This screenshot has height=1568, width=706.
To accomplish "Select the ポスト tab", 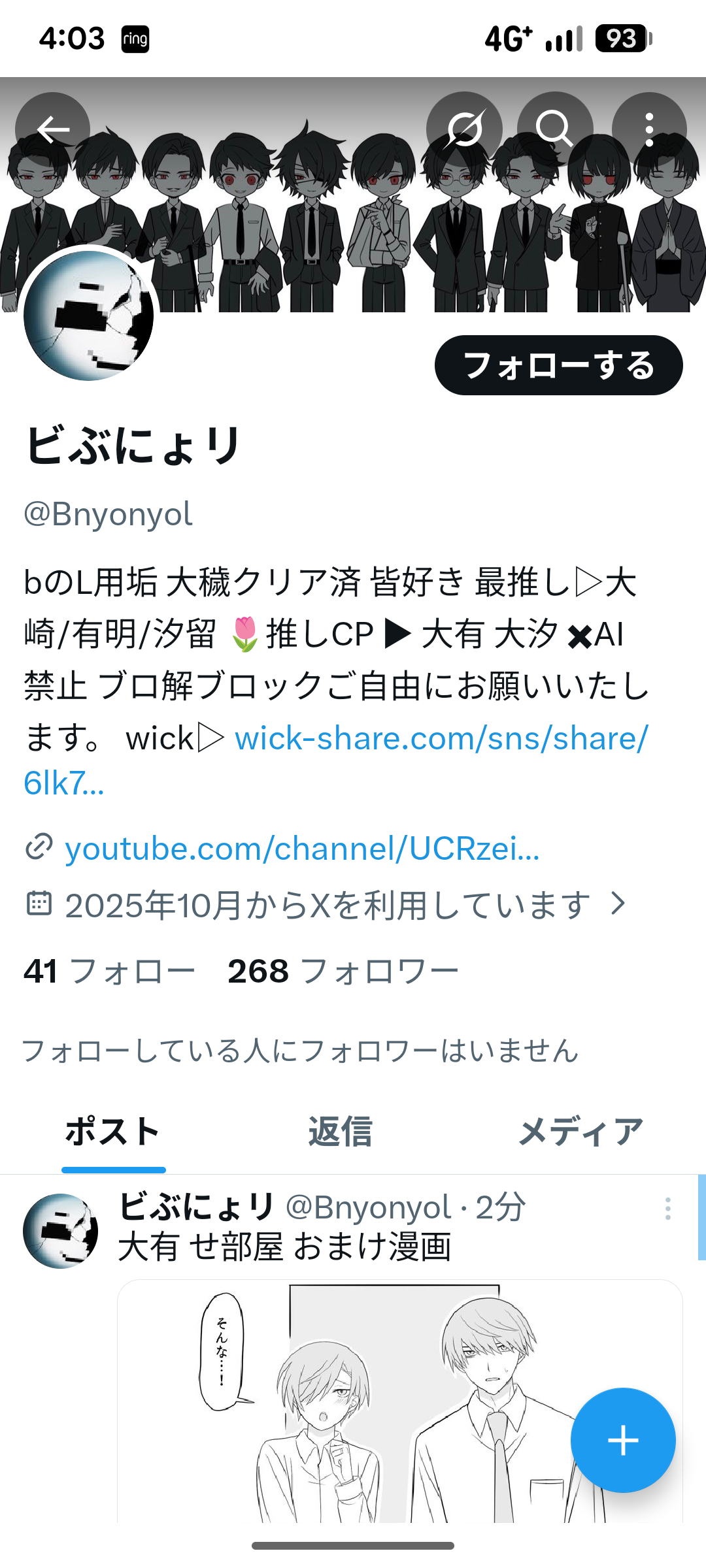I will (x=113, y=1132).
